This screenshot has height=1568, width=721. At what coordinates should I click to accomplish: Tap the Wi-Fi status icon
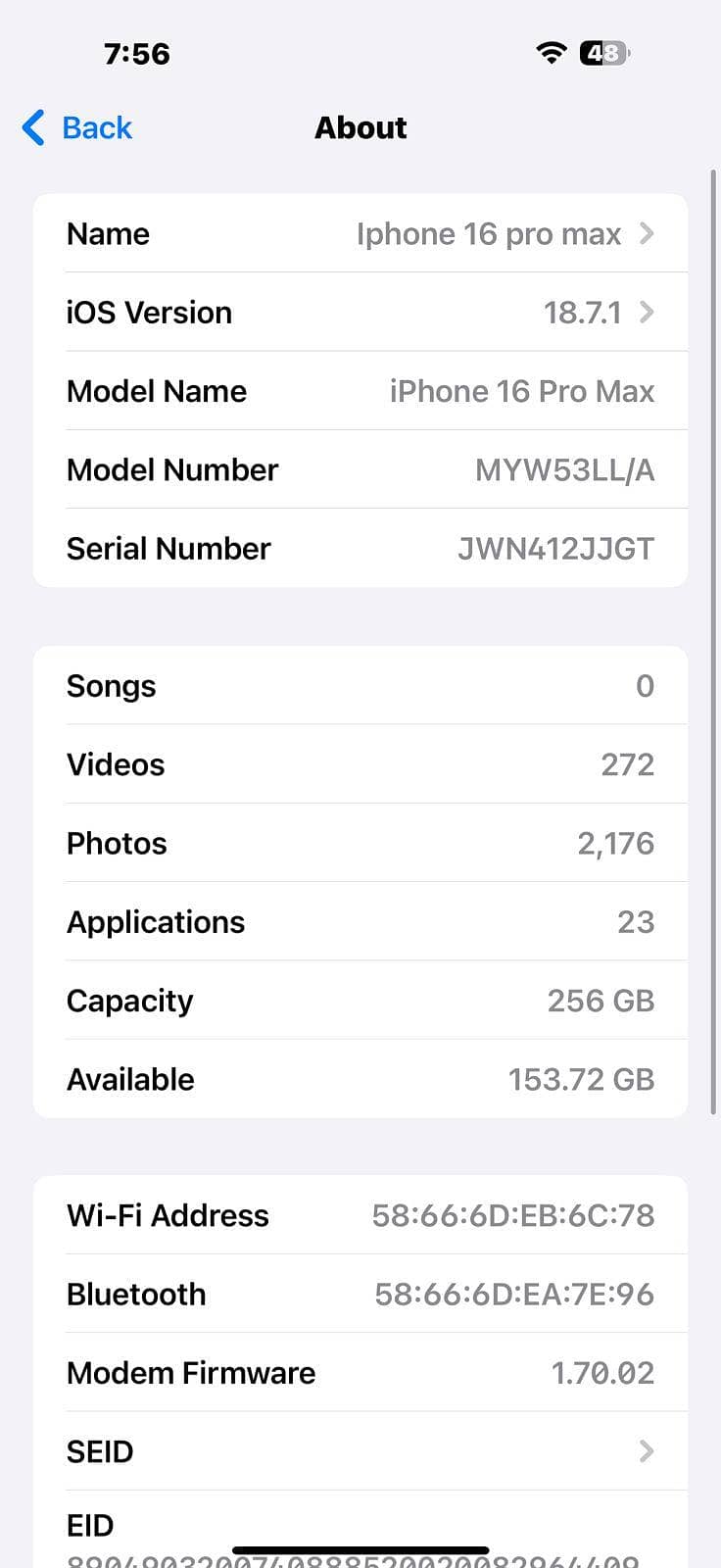coord(552,54)
